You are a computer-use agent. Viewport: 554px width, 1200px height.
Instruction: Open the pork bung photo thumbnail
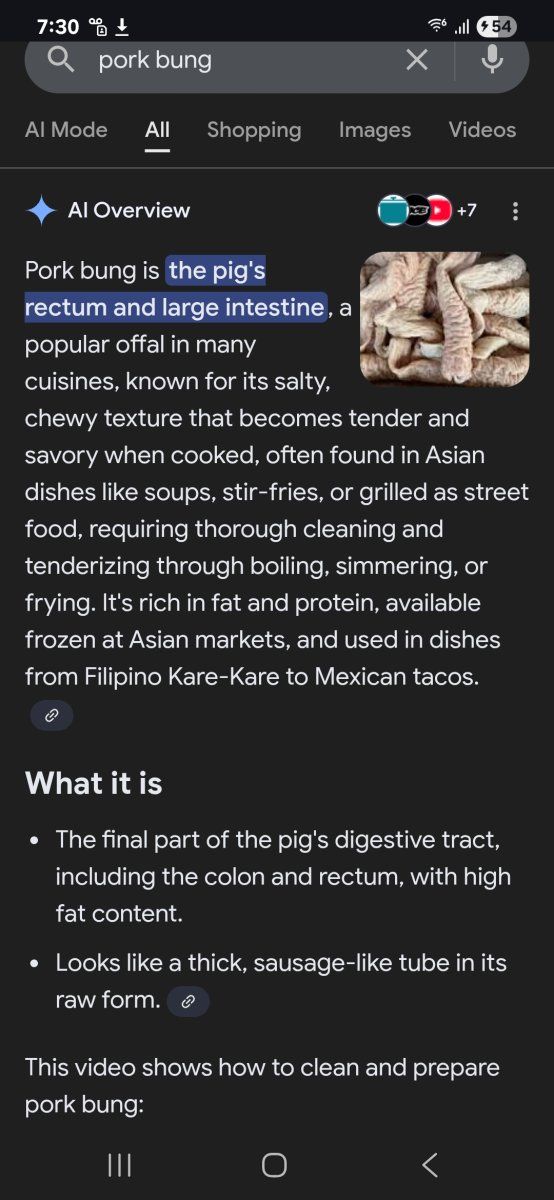tap(444, 319)
